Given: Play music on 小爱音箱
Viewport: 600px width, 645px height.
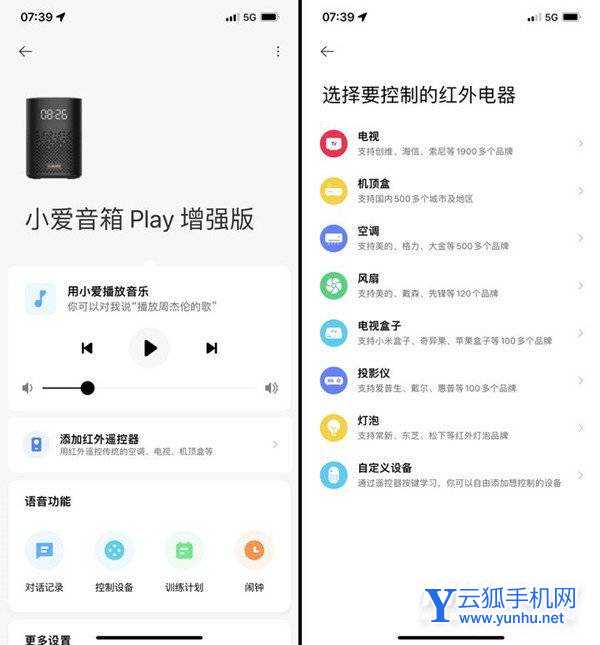Looking at the screenshot, I should point(150,348).
